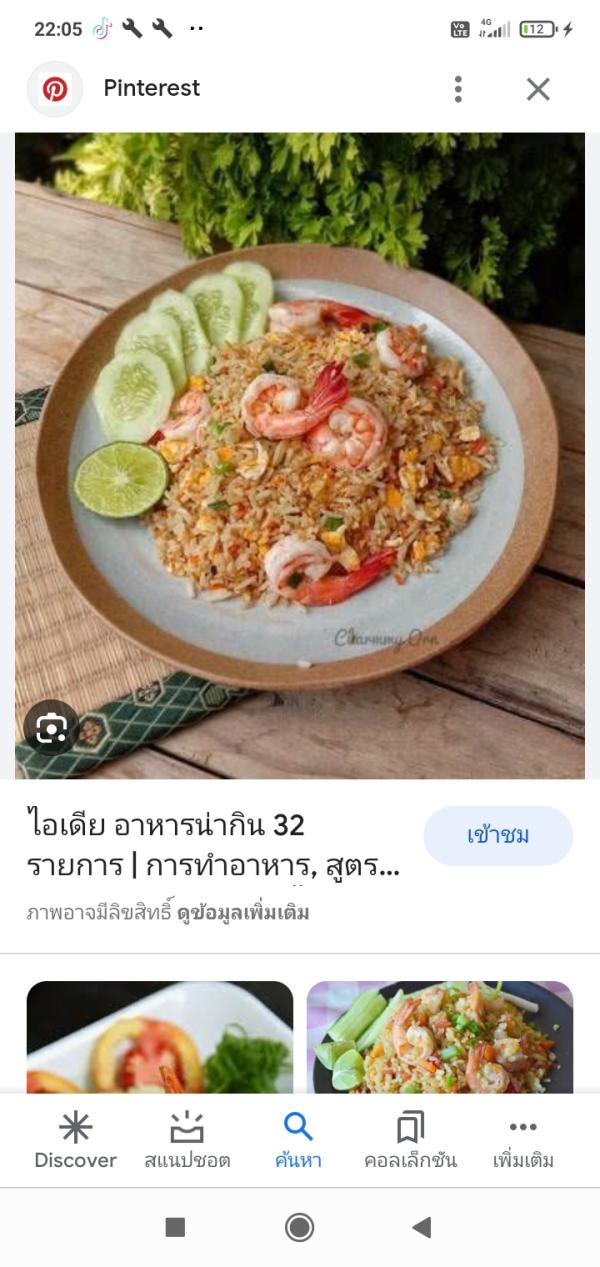Open the ดูข้อมูลเพิ่มเติม link
The height and width of the screenshot is (1267, 600).
click(243, 913)
